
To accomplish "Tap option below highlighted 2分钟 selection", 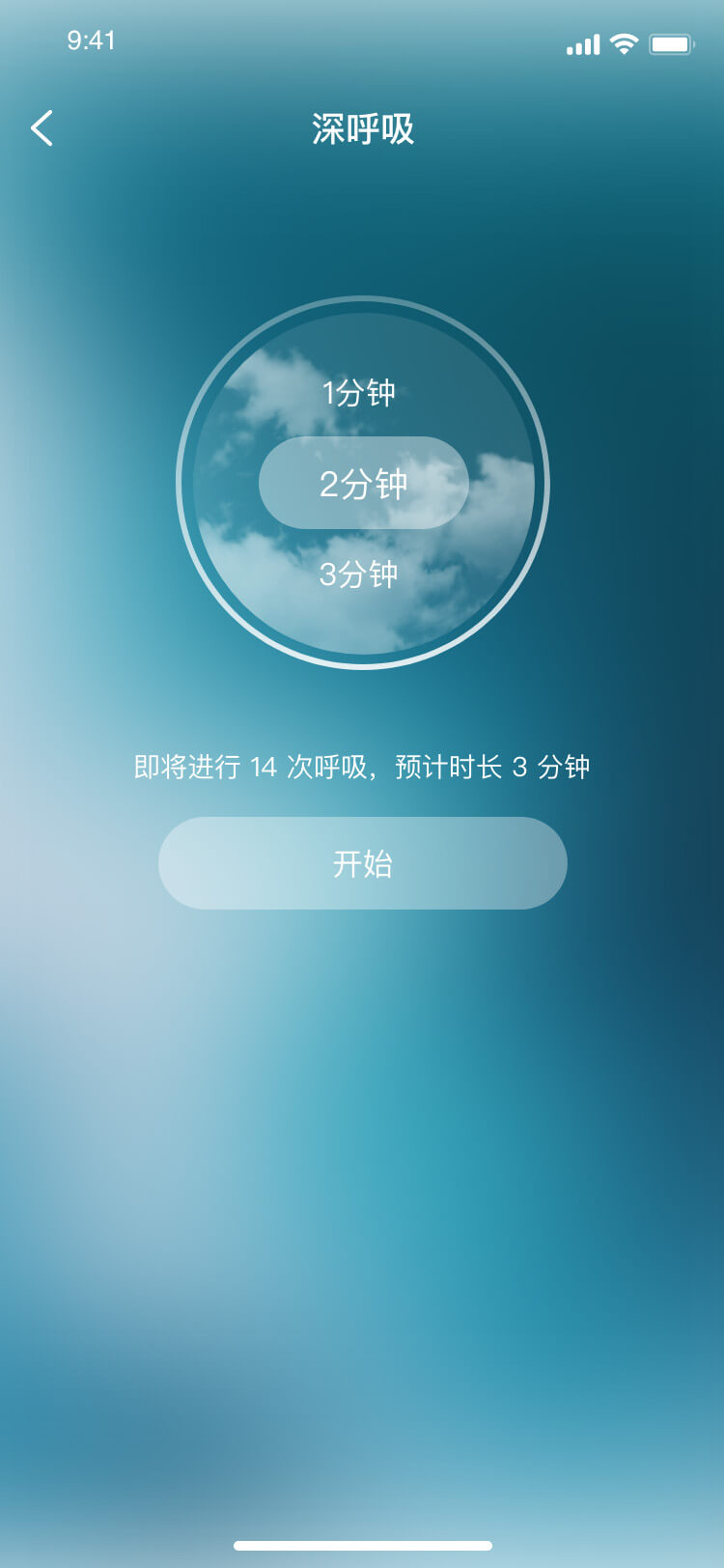I will coord(362,574).
